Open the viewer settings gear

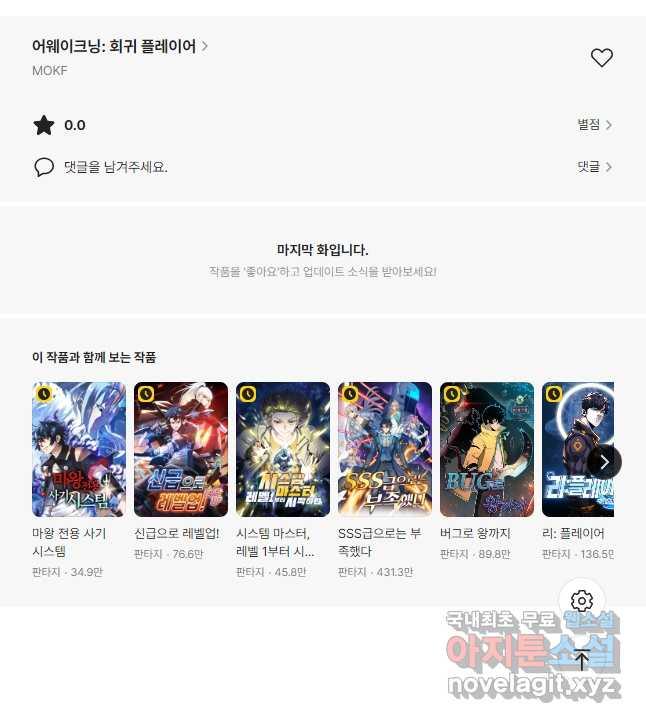pos(582,601)
